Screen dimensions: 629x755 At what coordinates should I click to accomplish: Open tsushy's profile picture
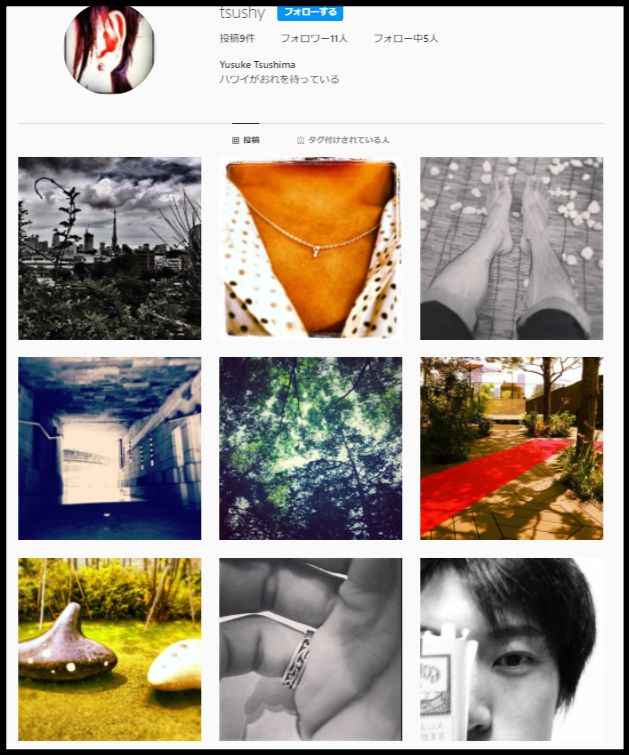tap(109, 48)
